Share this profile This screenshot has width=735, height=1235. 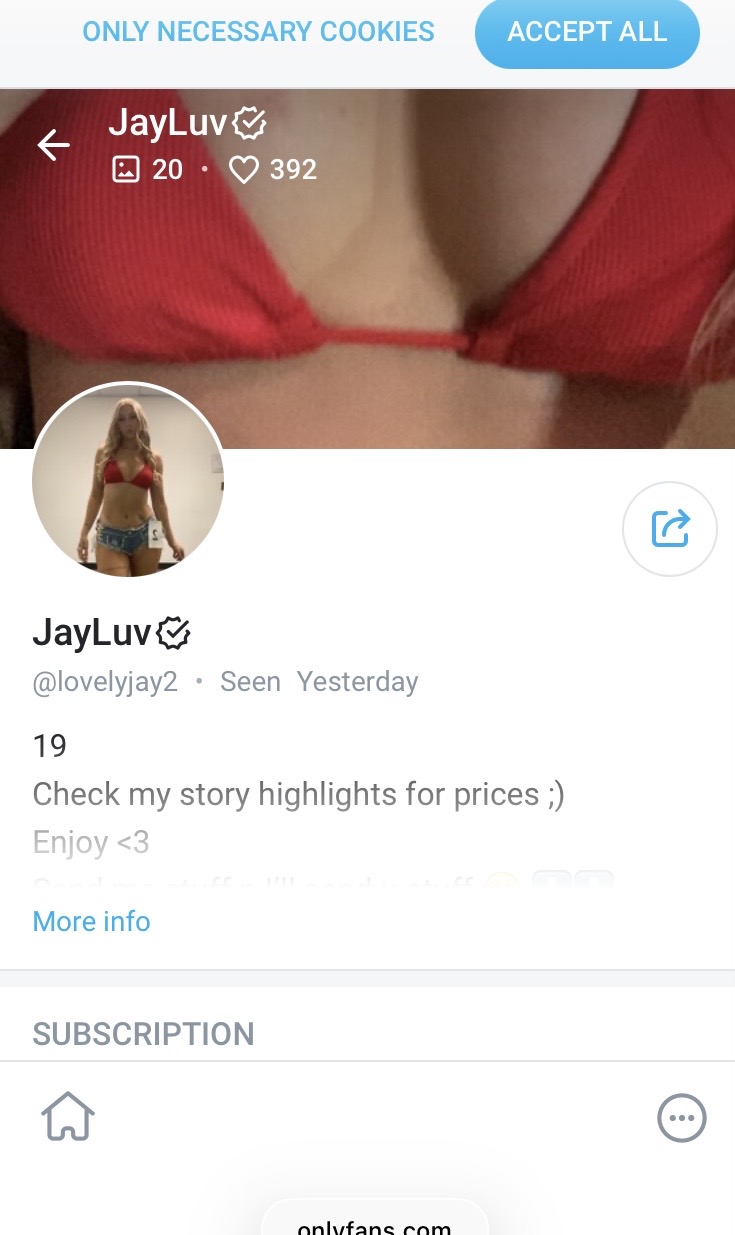click(670, 529)
